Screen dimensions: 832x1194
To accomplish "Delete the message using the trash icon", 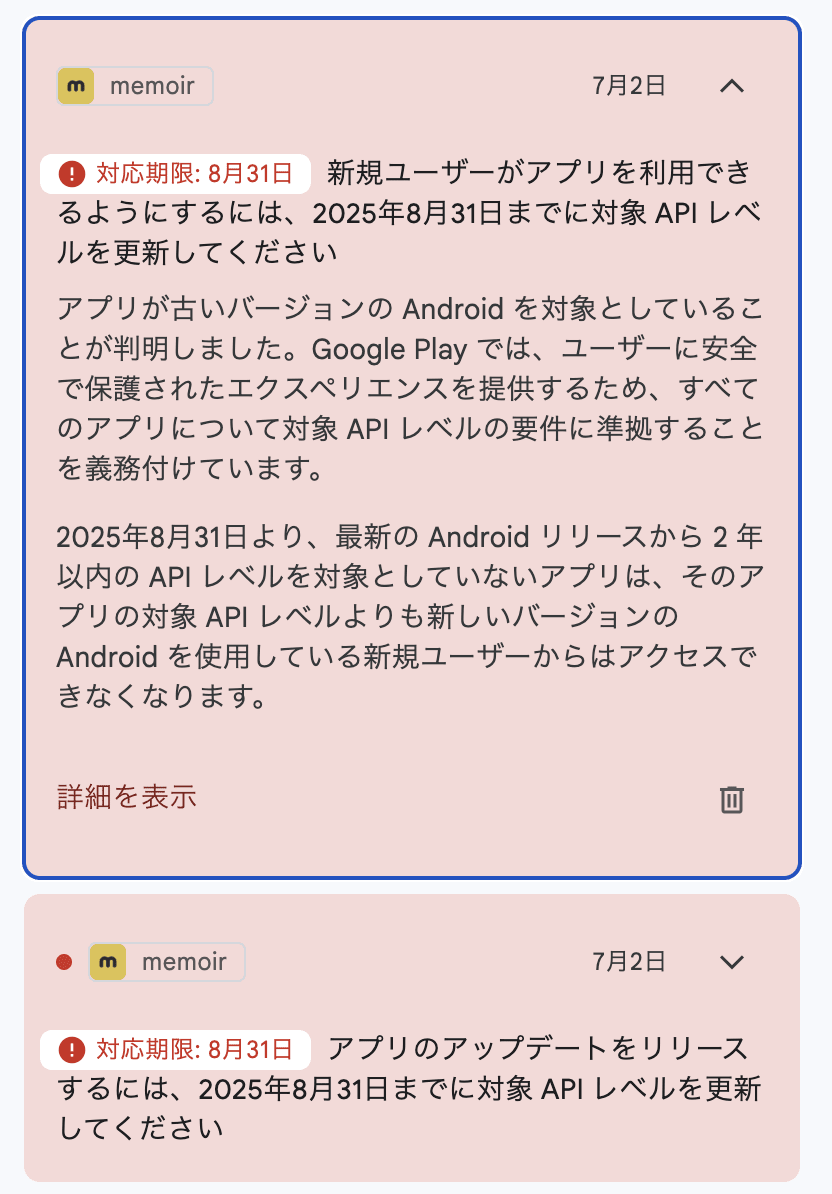I will click(732, 799).
